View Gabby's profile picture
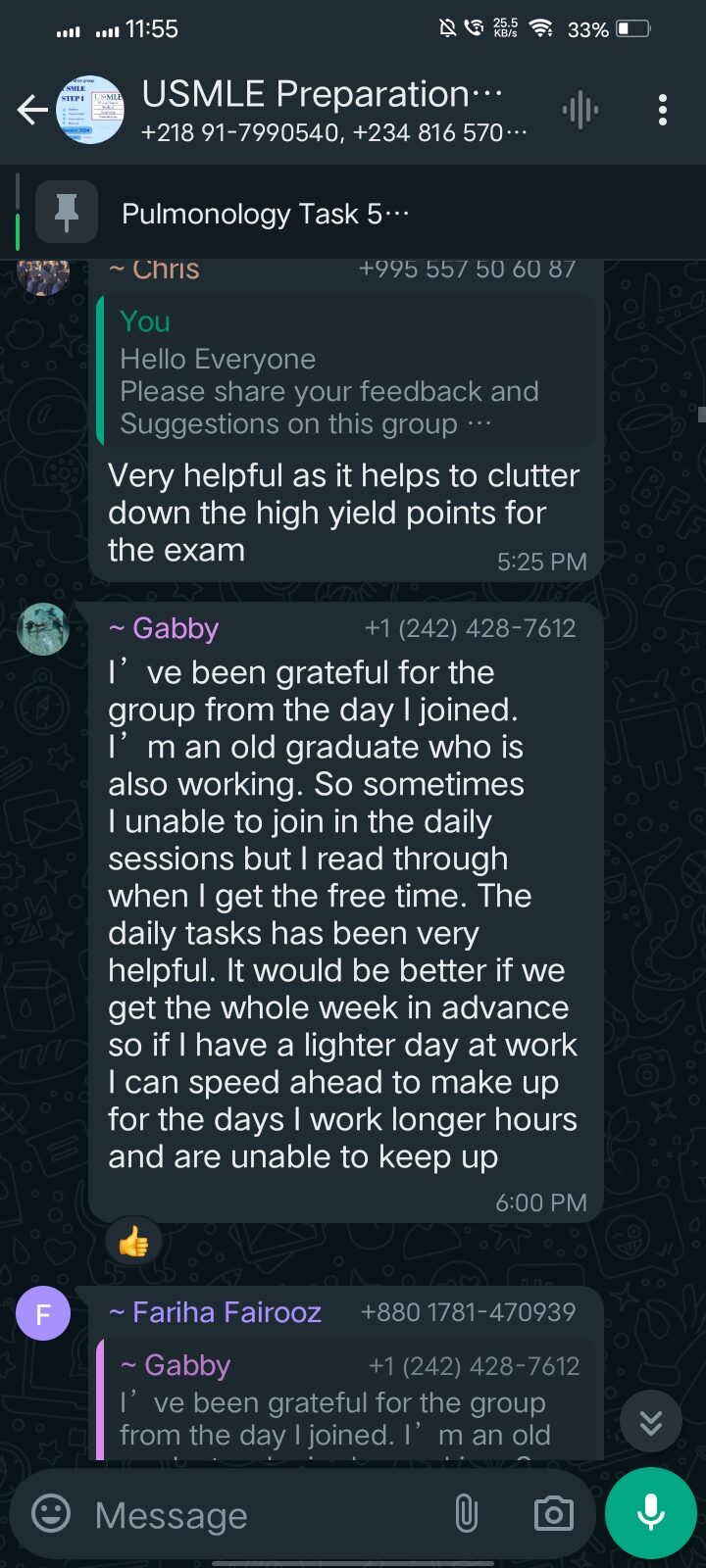The height and width of the screenshot is (1568, 706). pos(43,629)
